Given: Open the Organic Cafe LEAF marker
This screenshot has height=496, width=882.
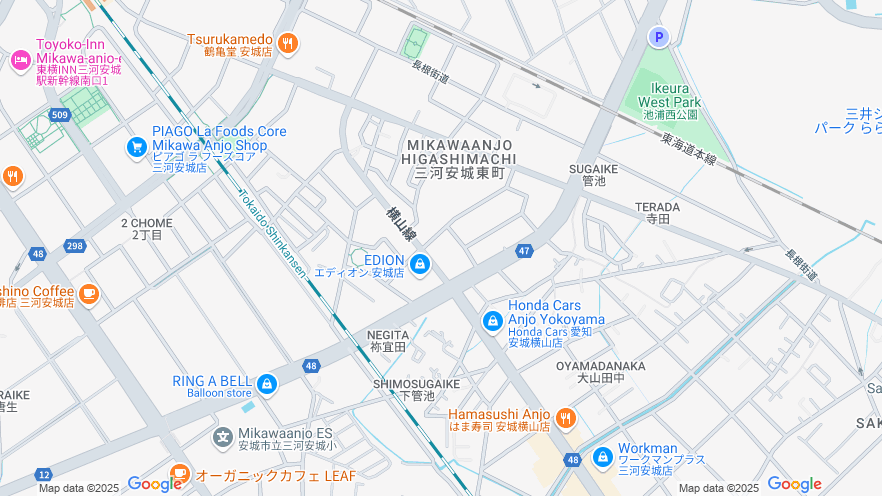Looking at the screenshot, I should click(x=180, y=474).
